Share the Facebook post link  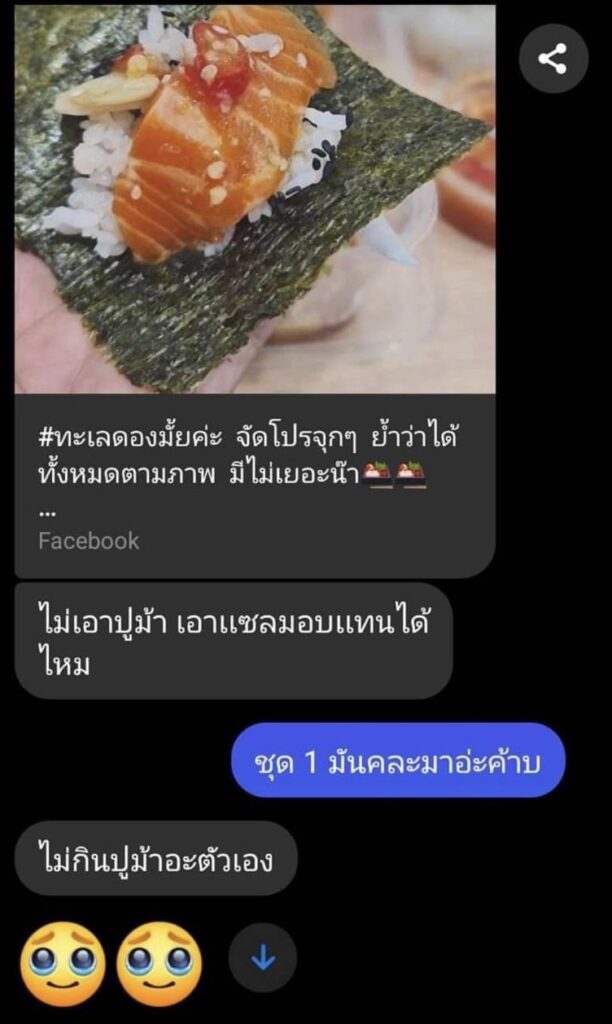(553, 59)
